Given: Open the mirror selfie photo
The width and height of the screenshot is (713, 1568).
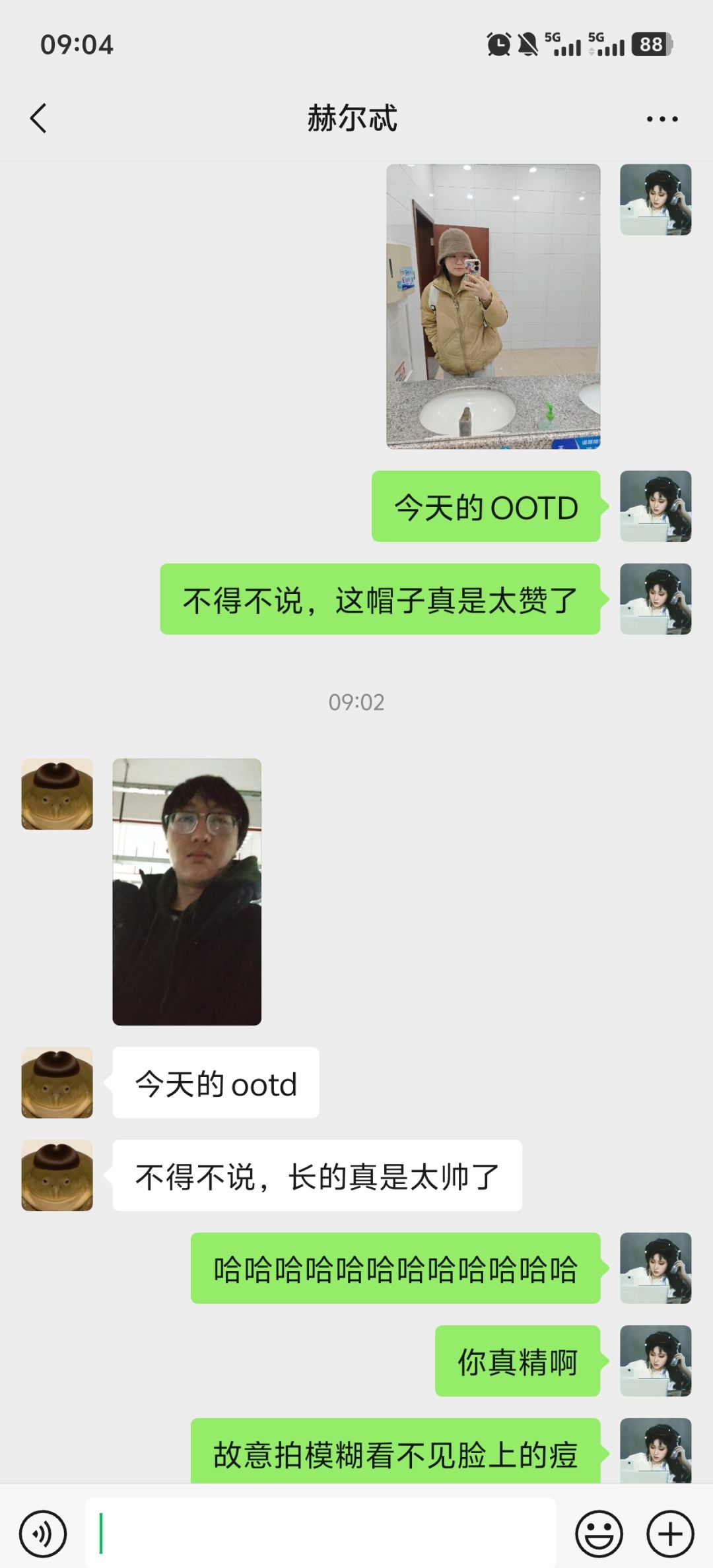Looking at the screenshot, I should click(493, 307).
